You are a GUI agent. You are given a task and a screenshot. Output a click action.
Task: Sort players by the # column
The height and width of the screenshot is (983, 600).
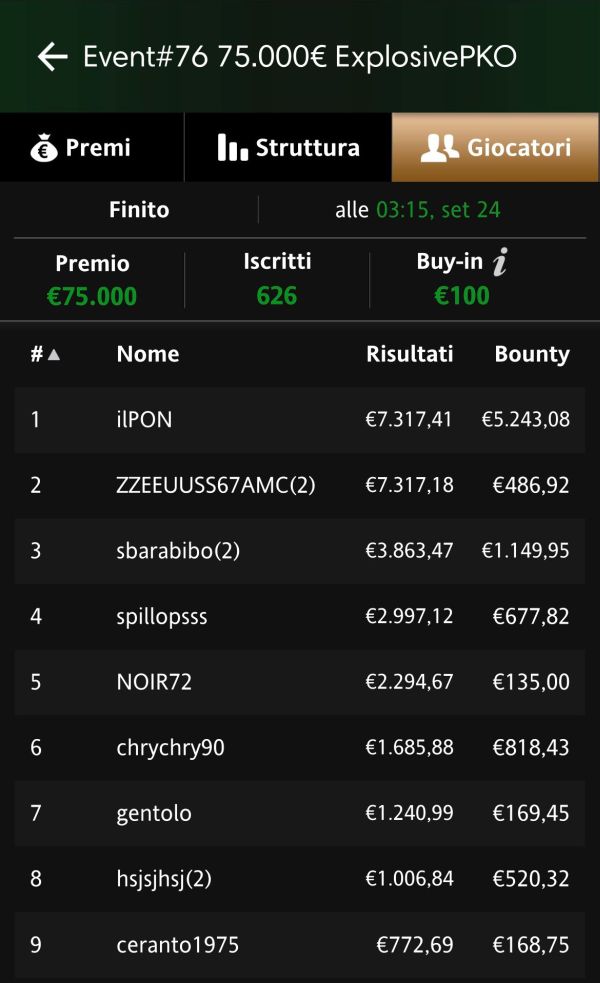tap(45, 354)
